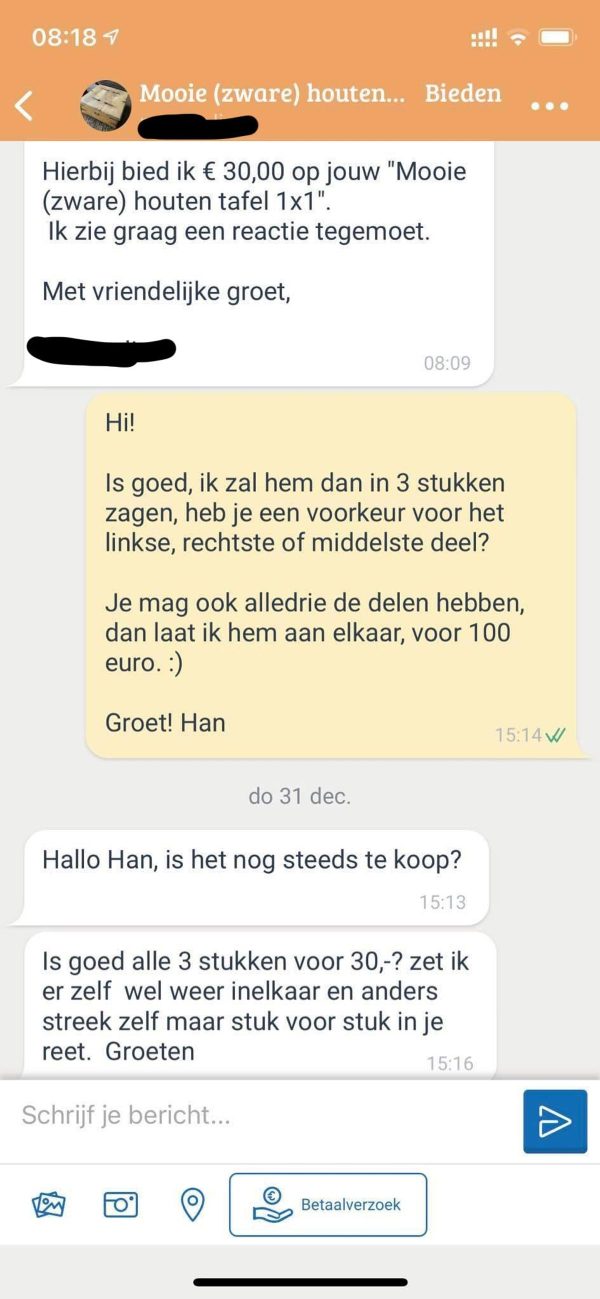The height and width of the screenshot is (1299, 600).
Task: Open the camera to take a photo
Action: (x=121, y=1204)
